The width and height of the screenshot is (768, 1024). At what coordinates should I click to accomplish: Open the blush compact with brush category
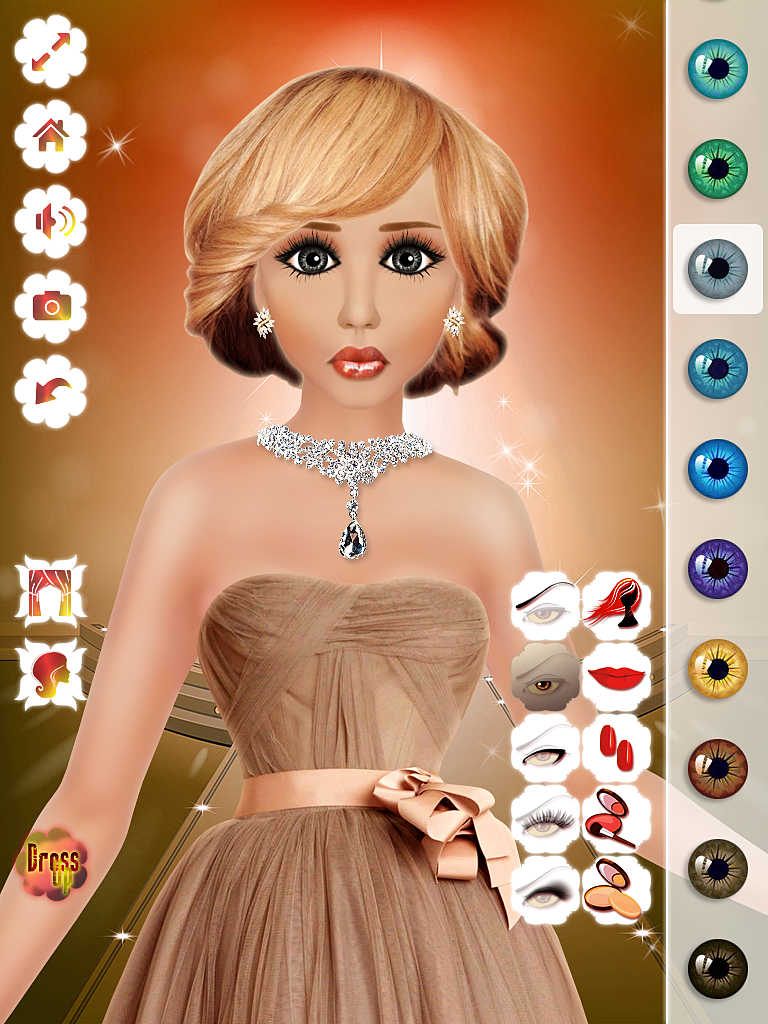(616, 818)
